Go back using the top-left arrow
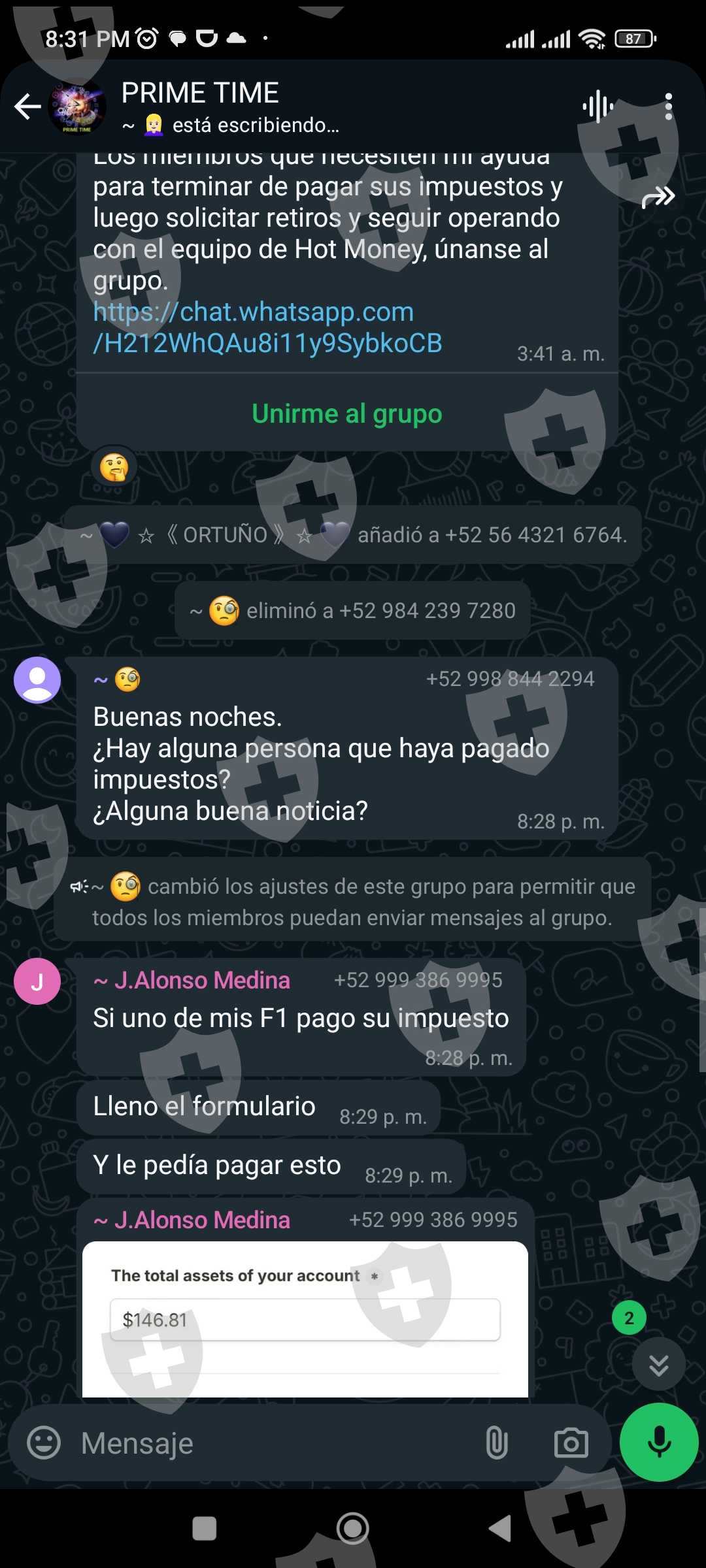The image size is (706, 1568). click(27, 106)
